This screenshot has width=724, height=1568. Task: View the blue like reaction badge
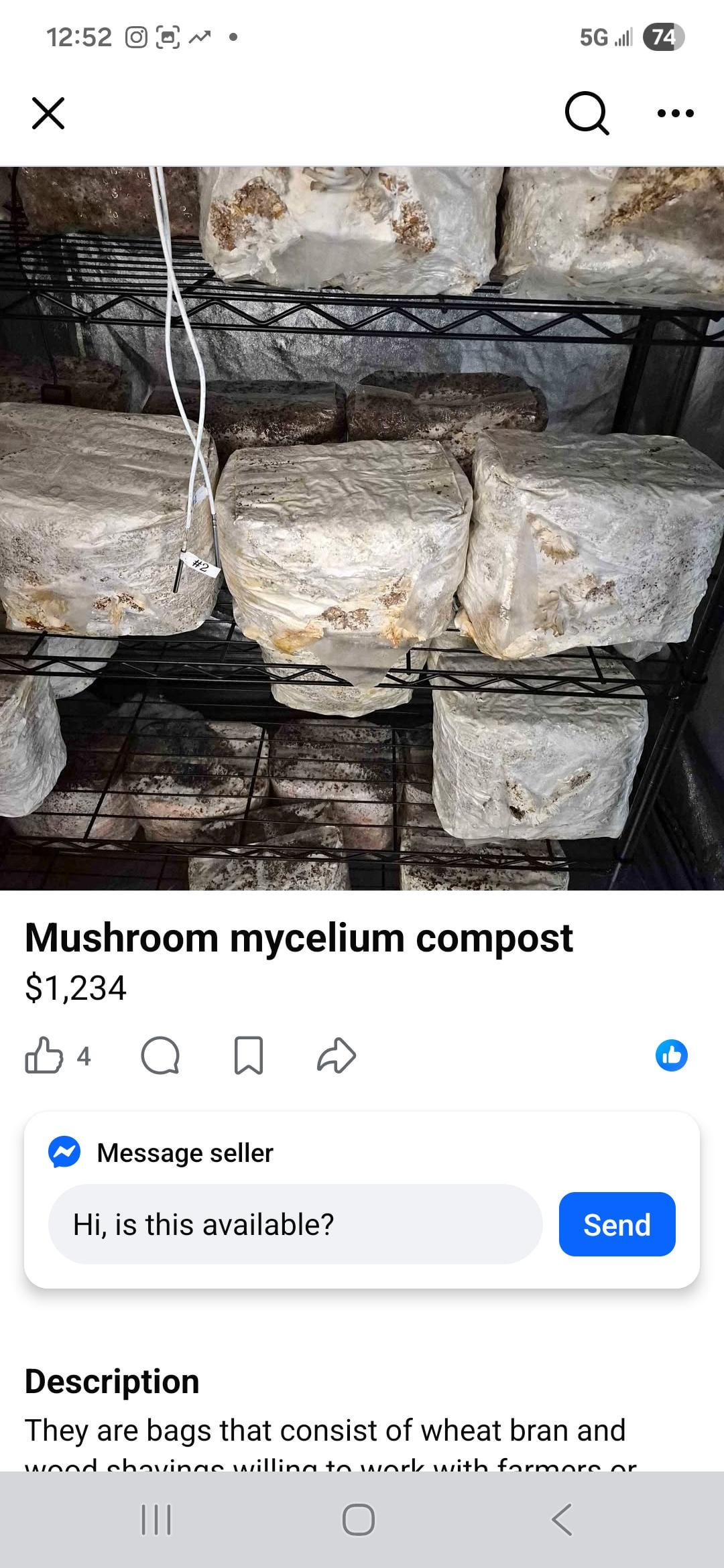click(671, 1055)
